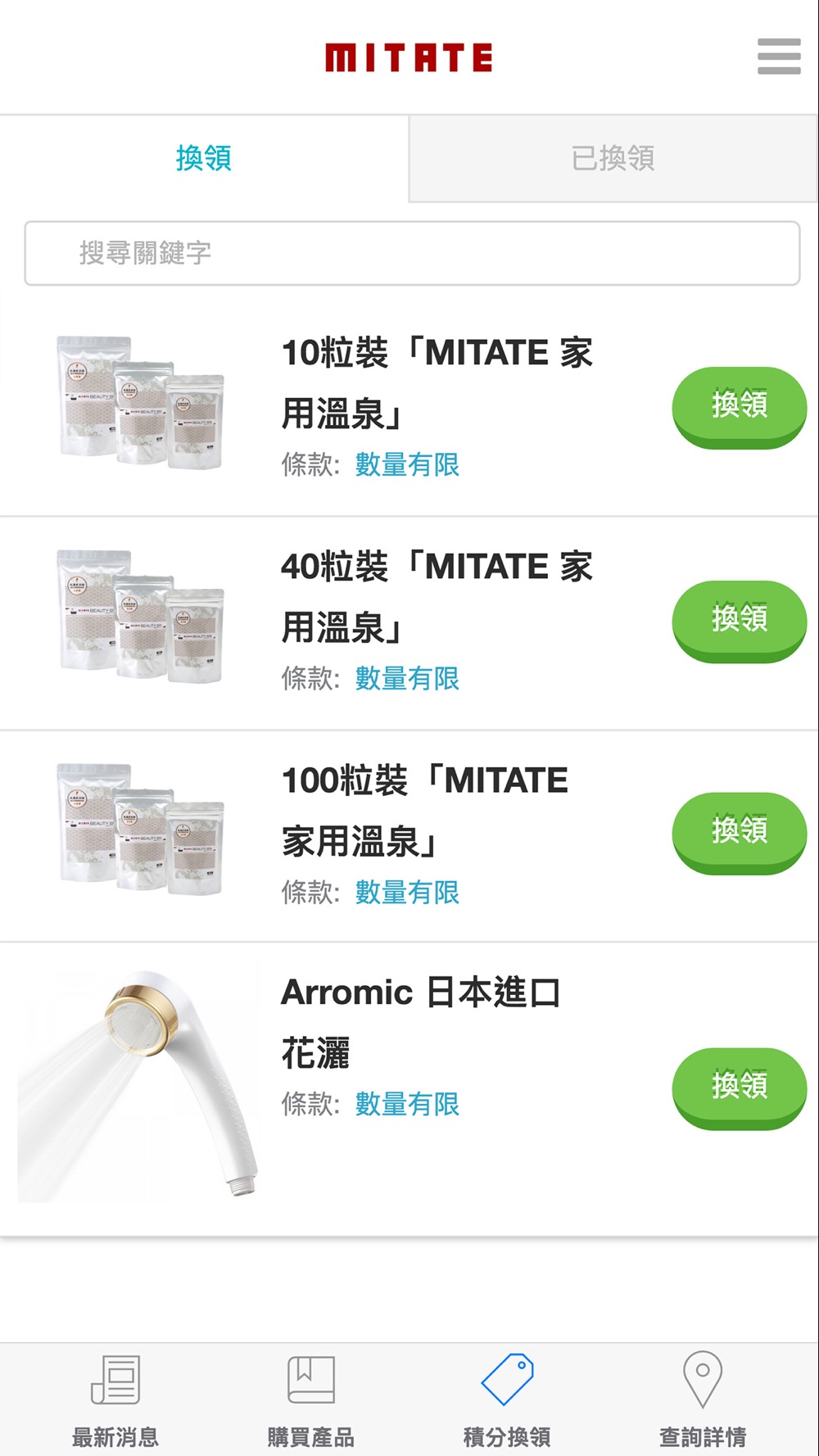Redeem the 10粒裝 MITATE 家用溫泉

[x=740, y=407]
